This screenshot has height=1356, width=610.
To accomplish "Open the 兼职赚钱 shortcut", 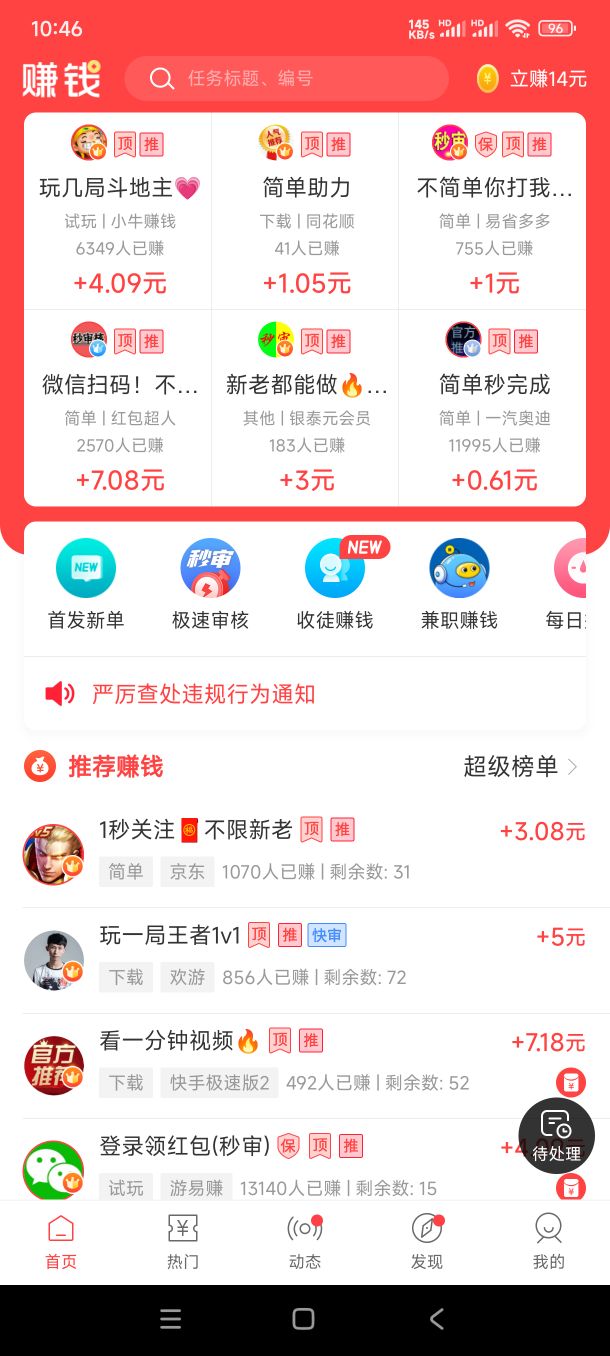I will 459,584.
